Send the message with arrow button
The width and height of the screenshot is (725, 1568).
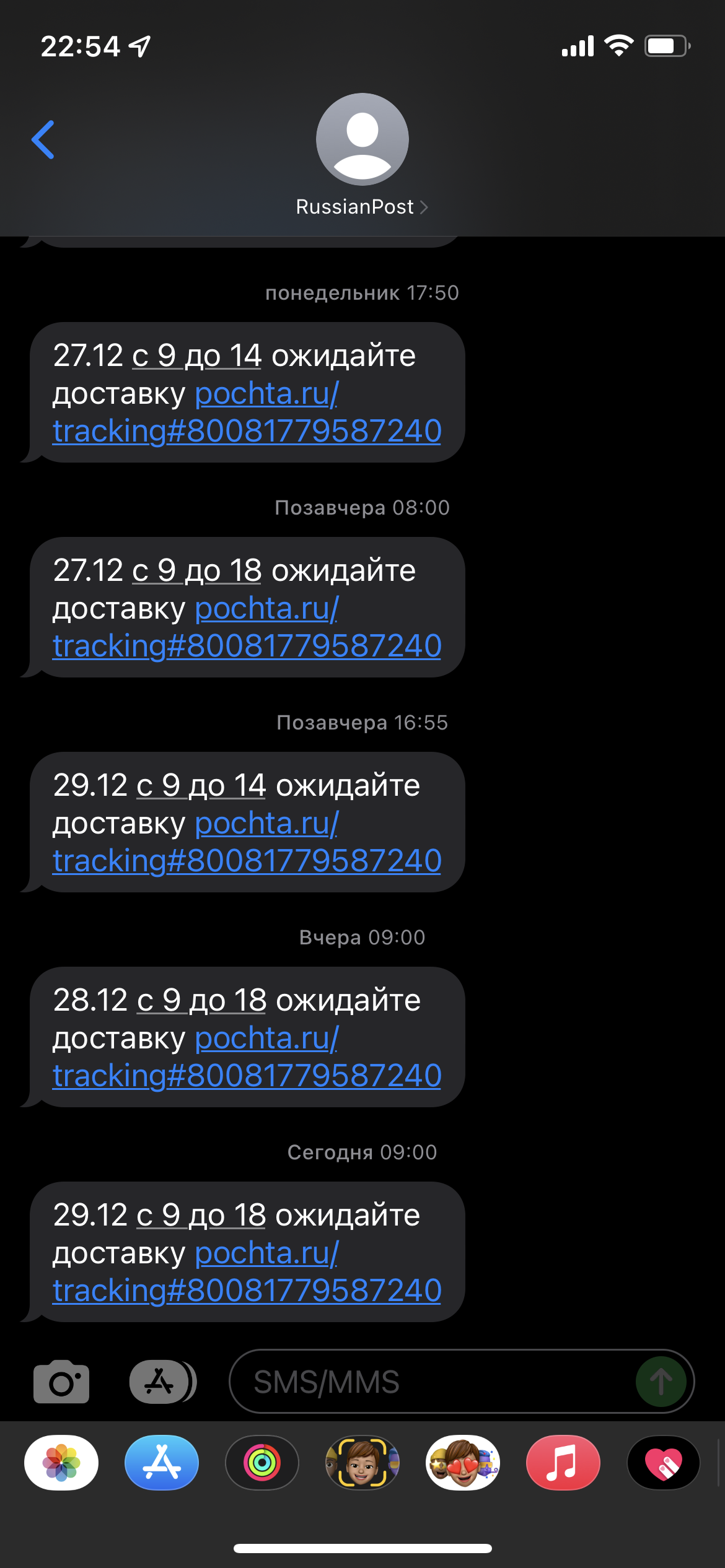(x=661, y=1382)
